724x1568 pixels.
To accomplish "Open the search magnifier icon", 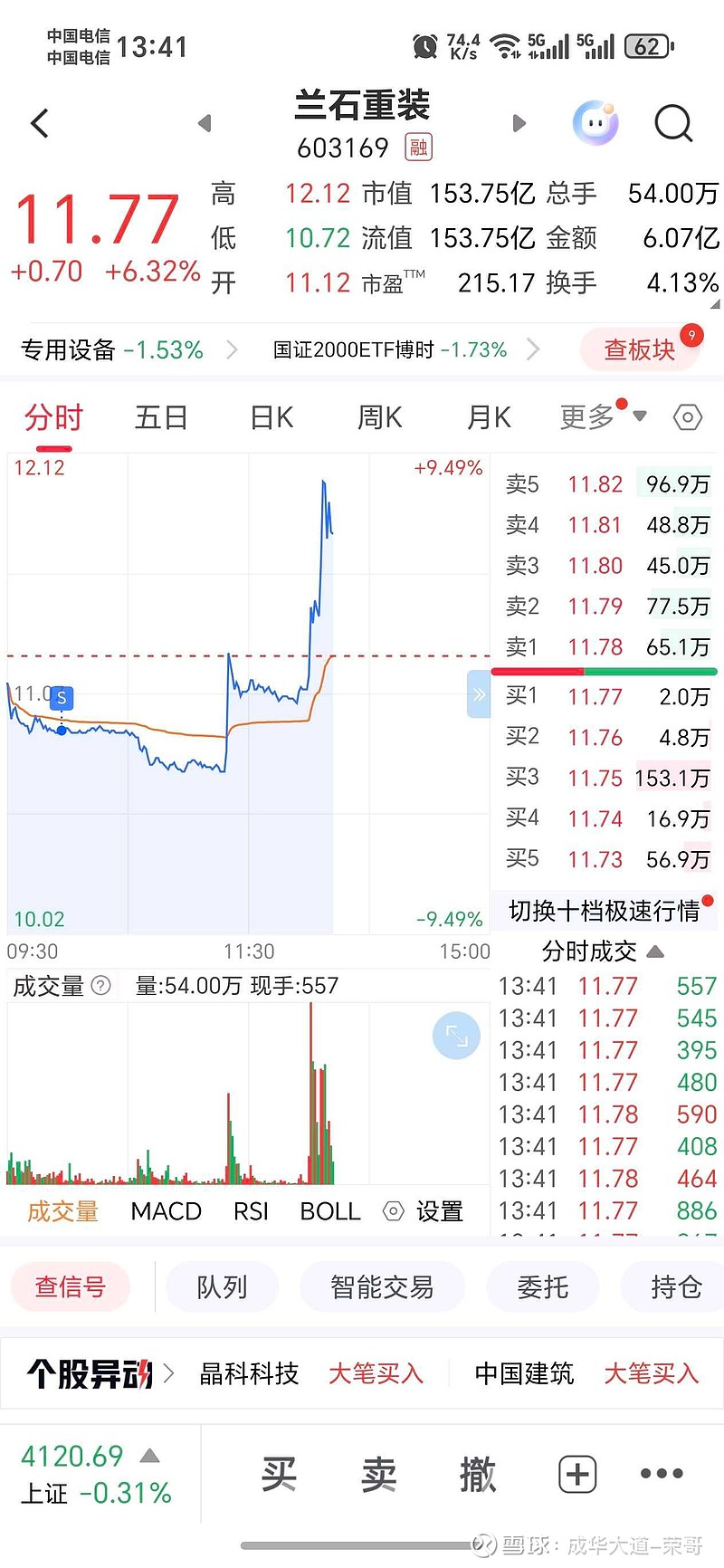I will tap(672, 123).
